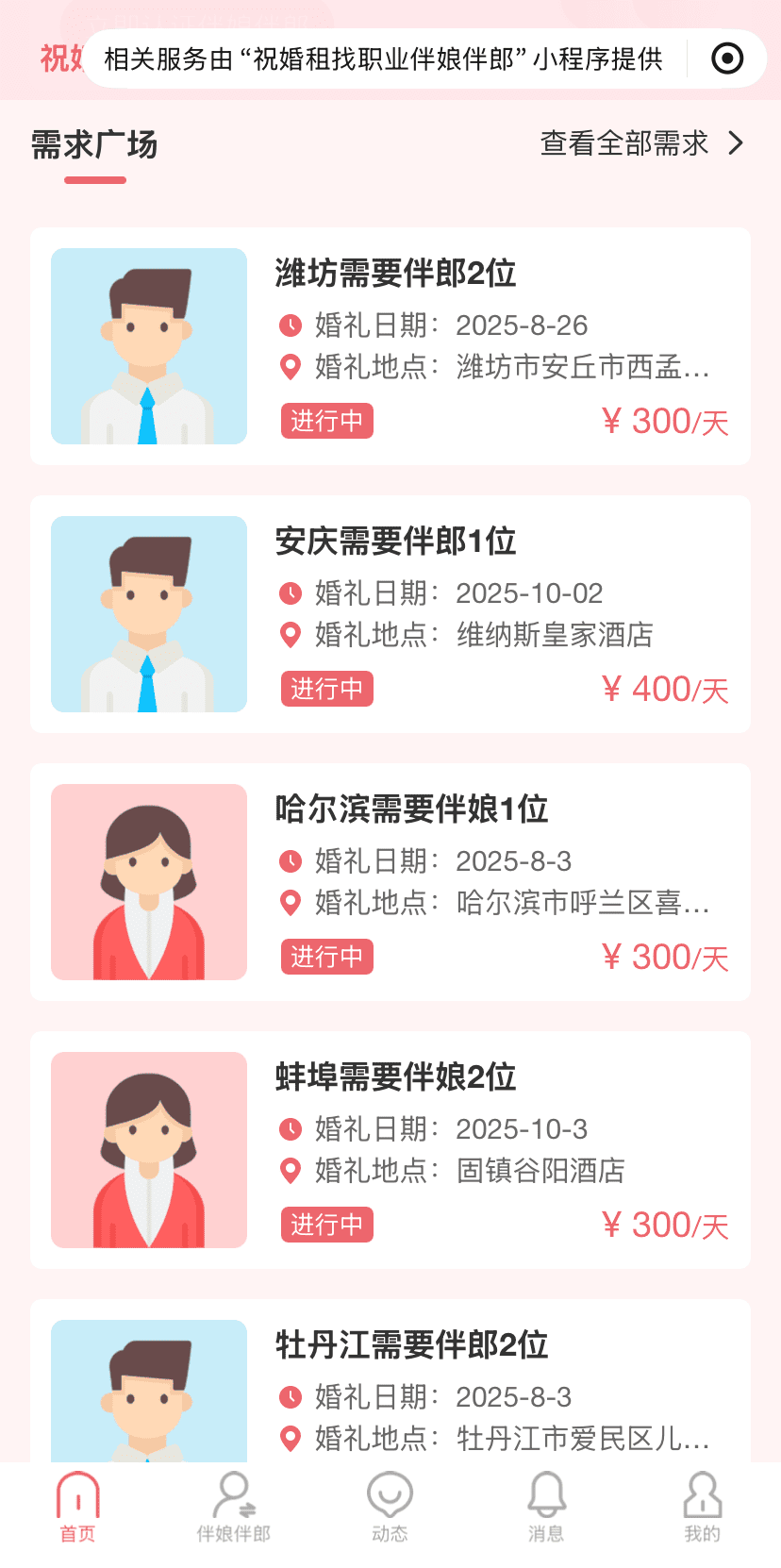Switch to the 伴娘伴郎 tab
The width and height of the screenshot is (781, 1568).
[233, 1507]
